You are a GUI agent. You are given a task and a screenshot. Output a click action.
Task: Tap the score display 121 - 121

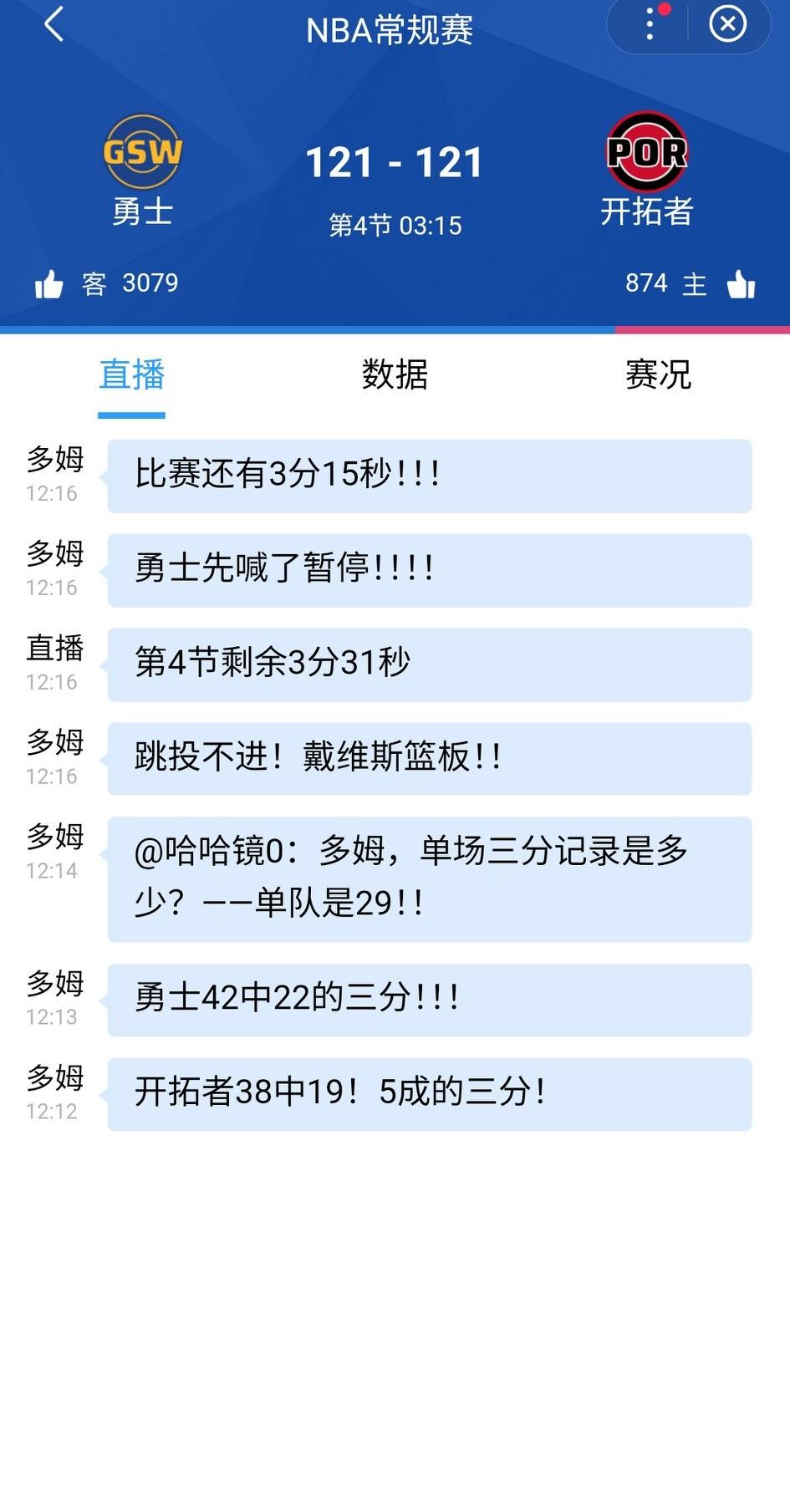coord(395,160)
